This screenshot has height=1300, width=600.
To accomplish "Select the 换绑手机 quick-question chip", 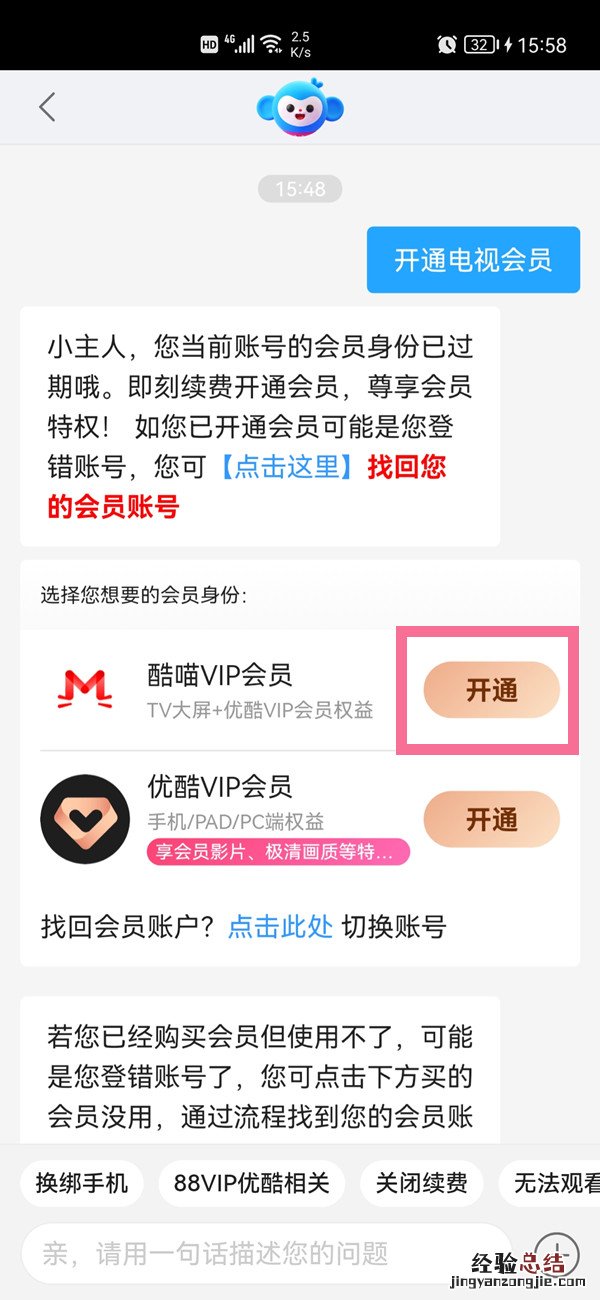I will 82,1184.
